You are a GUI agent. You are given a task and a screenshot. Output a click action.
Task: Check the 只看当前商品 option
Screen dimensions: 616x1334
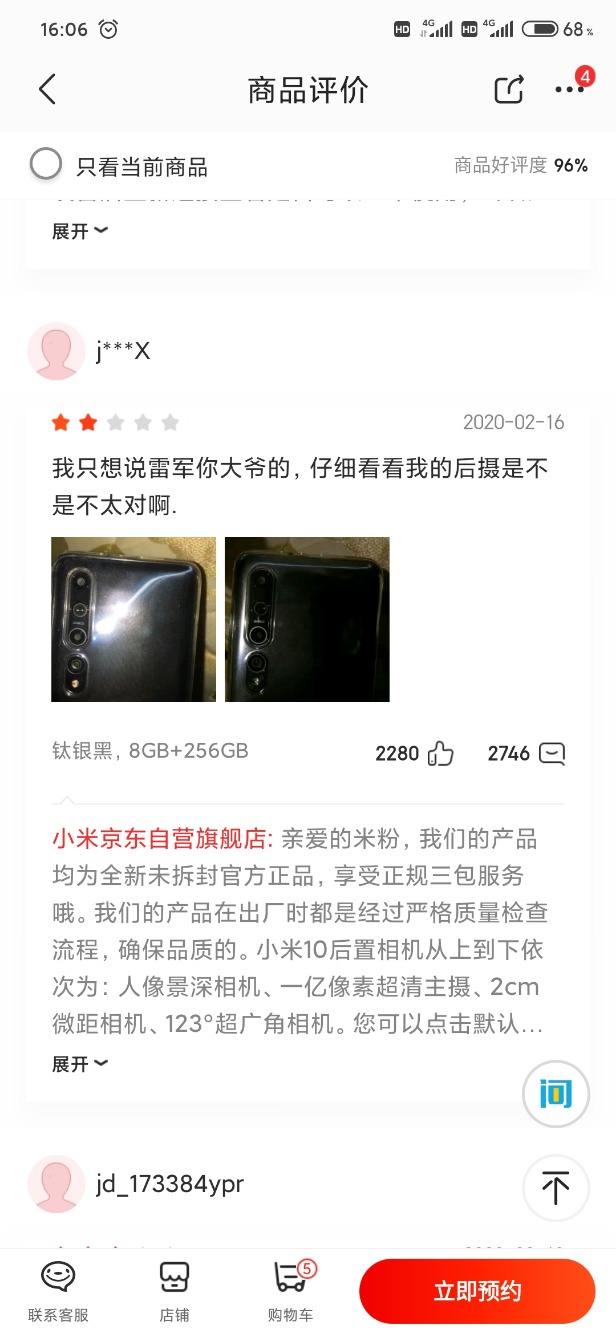[46, 165]
